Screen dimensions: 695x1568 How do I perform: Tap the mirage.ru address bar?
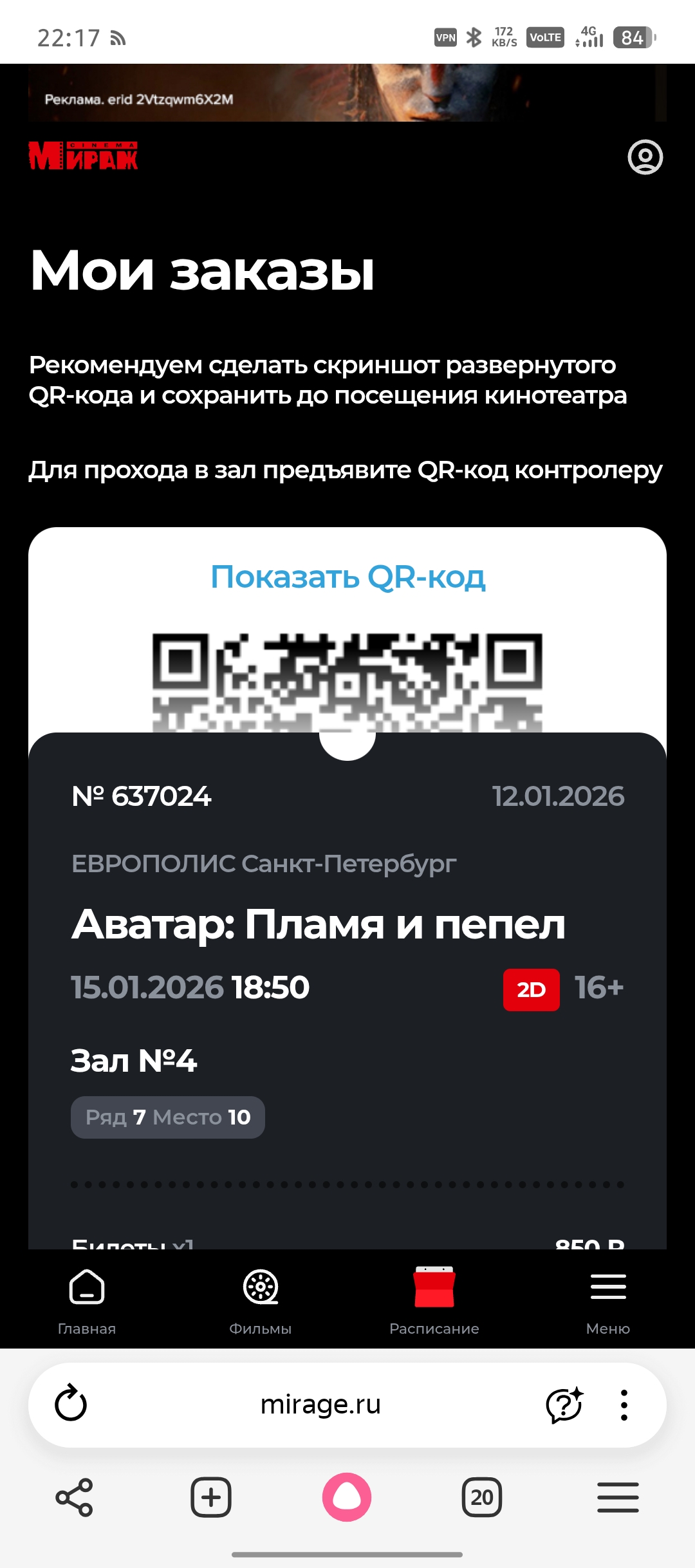pyautogui.click(x=320, y=1405)
